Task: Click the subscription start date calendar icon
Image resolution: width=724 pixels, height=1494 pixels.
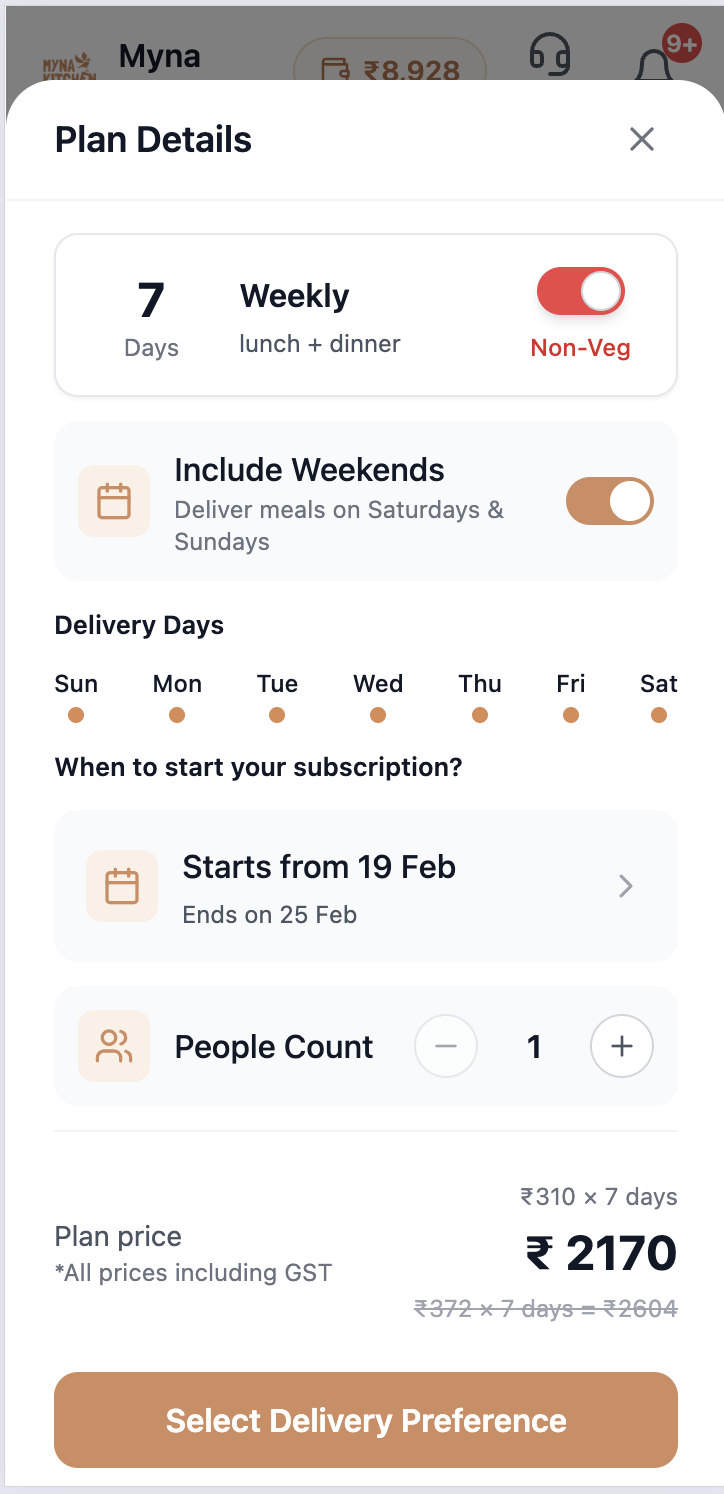Action: click(x=122, y=886)
